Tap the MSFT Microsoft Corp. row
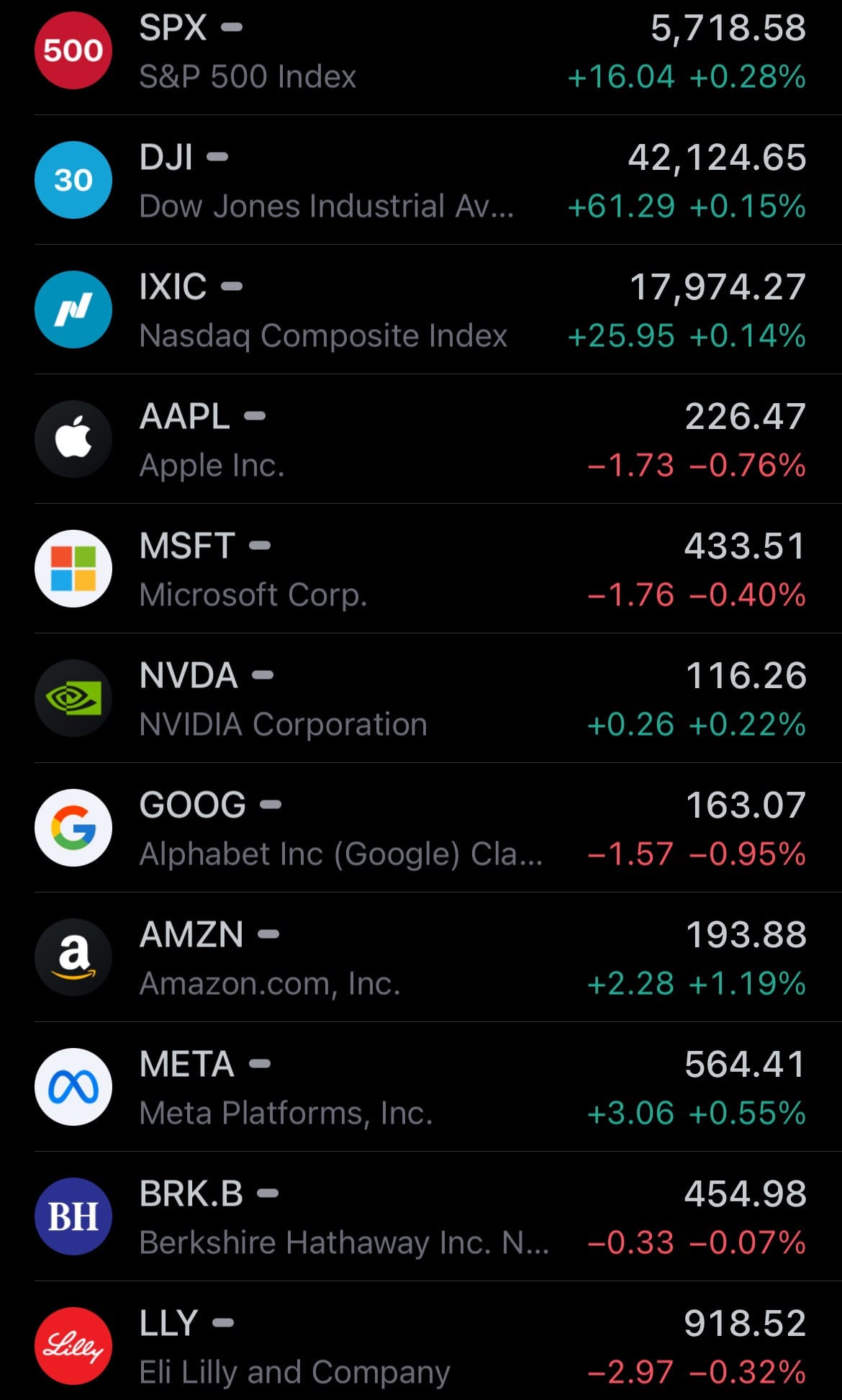This screenshot has width=842, height=1400. click(x=421, y=569)
